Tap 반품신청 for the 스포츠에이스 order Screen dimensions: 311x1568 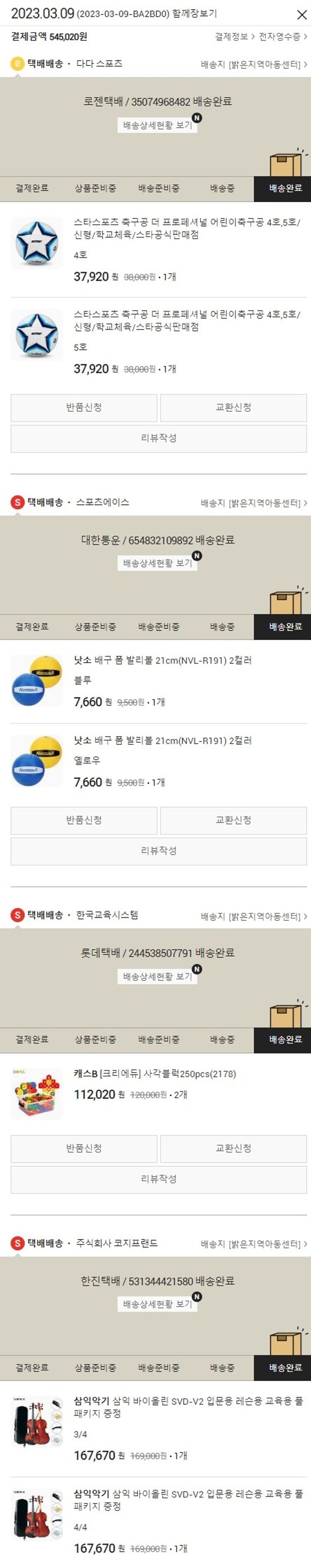coord(84,820)
